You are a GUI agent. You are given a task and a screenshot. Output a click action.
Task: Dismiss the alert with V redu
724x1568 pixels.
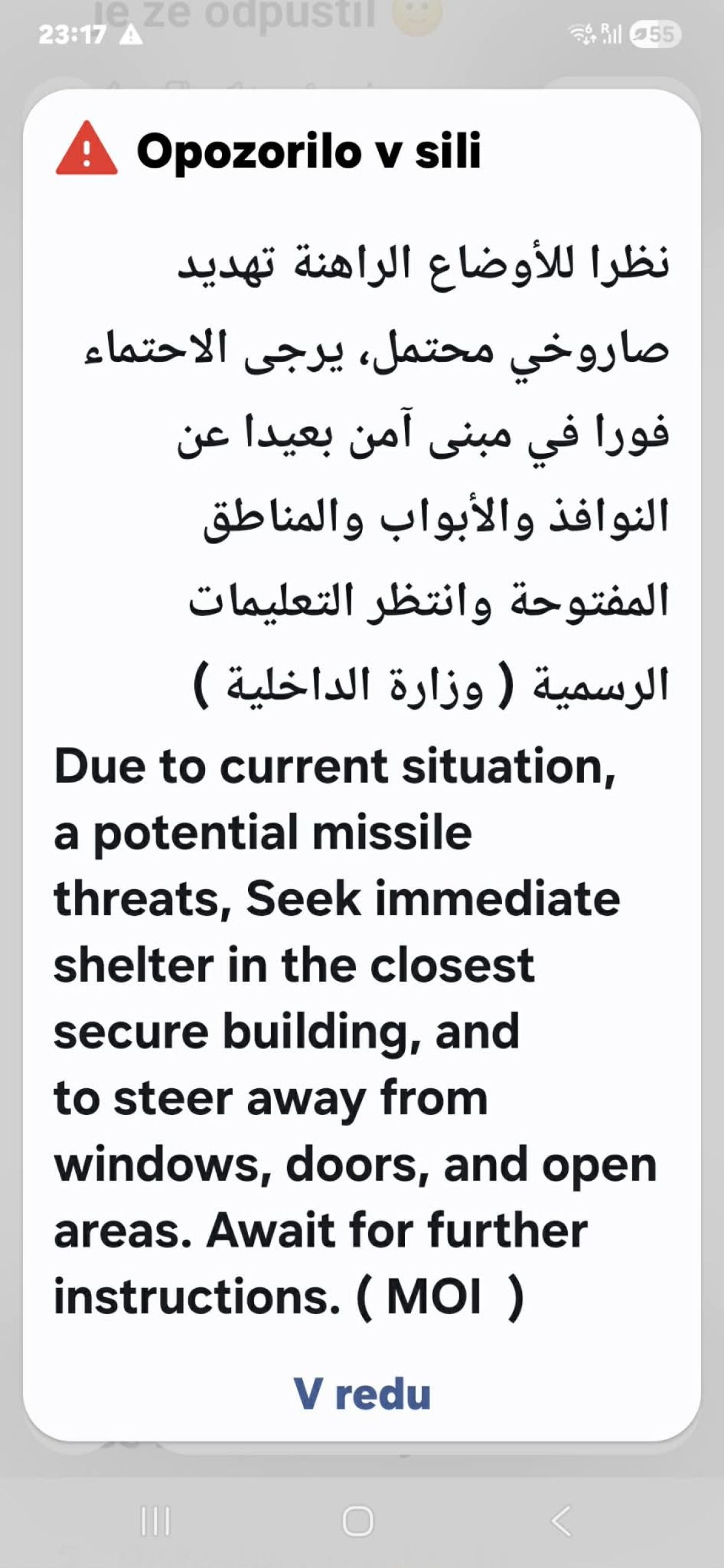[361, 1394]
